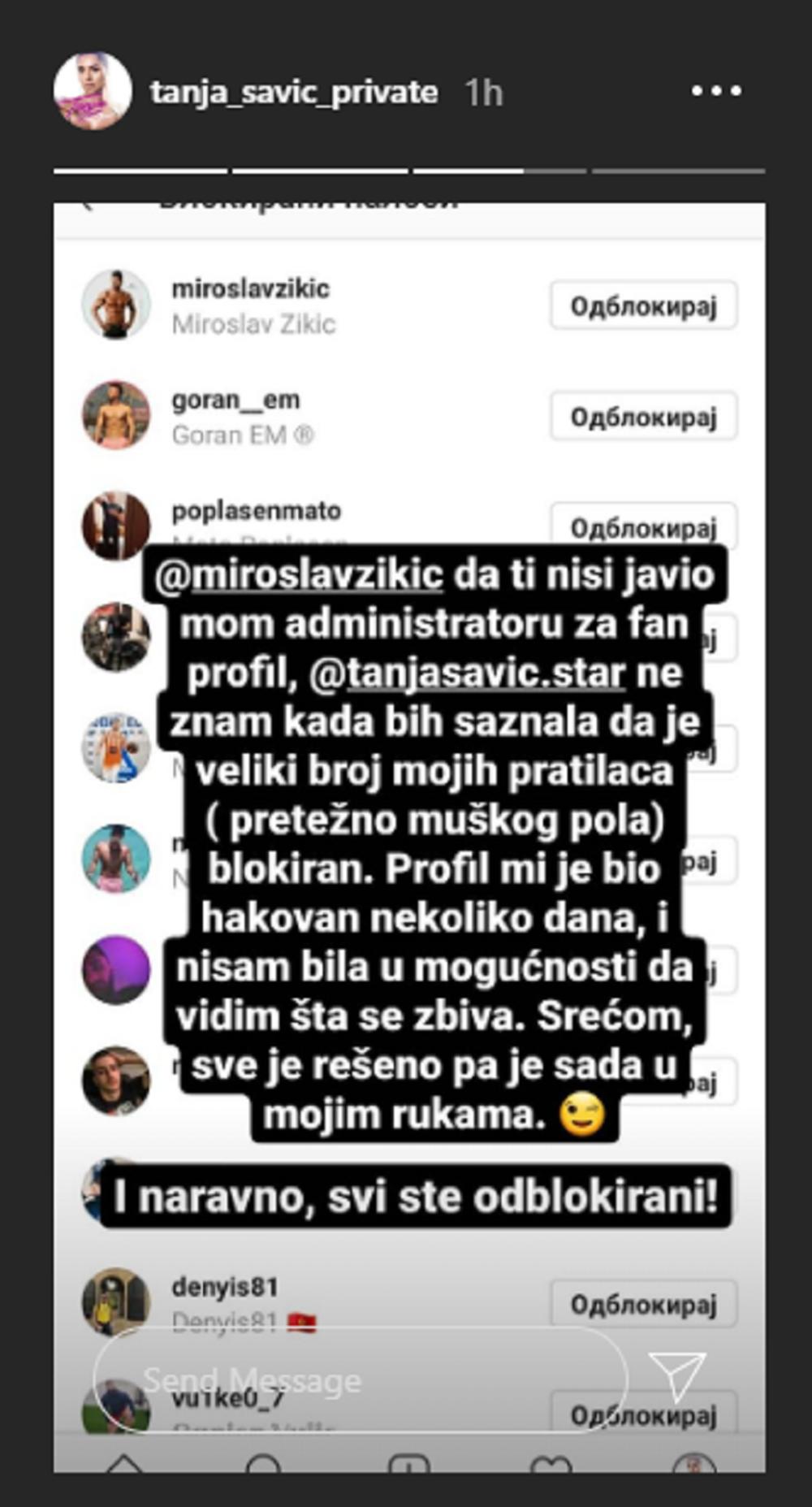Image resolution: width=812 pixels, height=1507 pixels.
Task: Open tanja_savic_private username
Action: coord(293,93)
